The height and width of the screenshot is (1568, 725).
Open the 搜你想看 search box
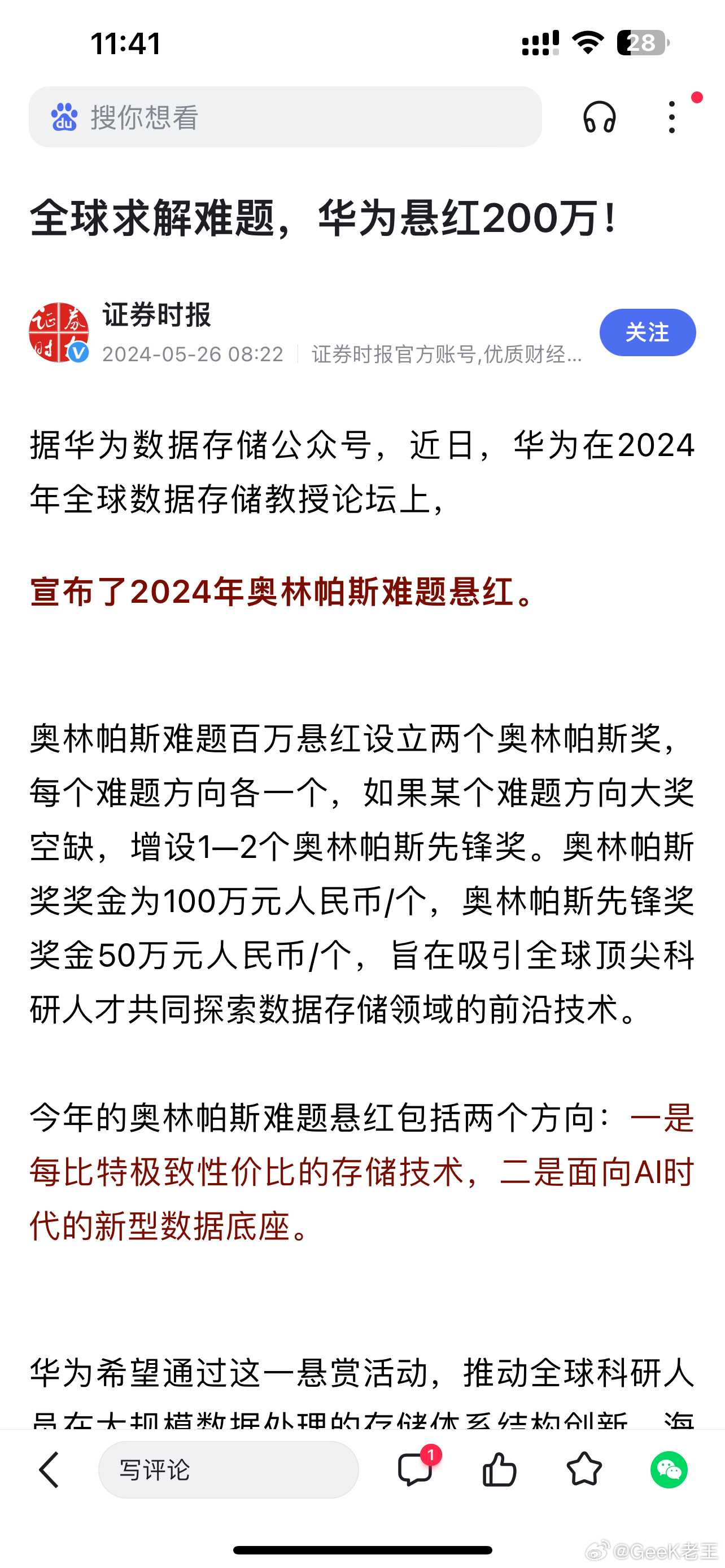pos(285,117)
